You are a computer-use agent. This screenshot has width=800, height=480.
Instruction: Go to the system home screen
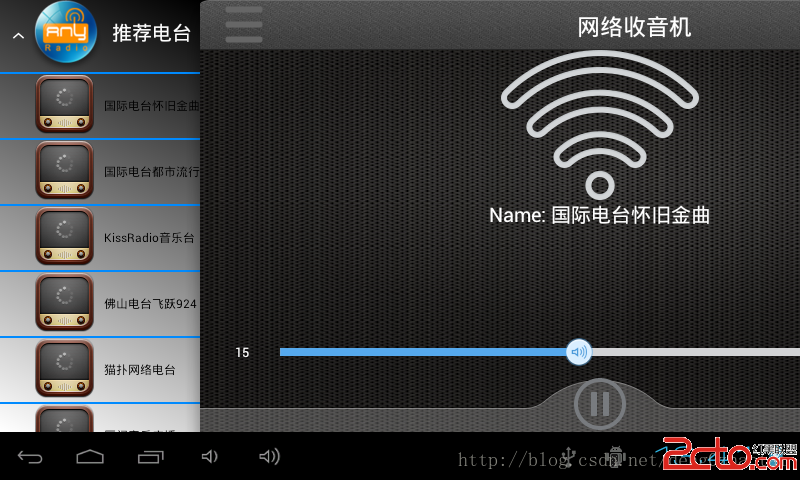click(90, 457)
